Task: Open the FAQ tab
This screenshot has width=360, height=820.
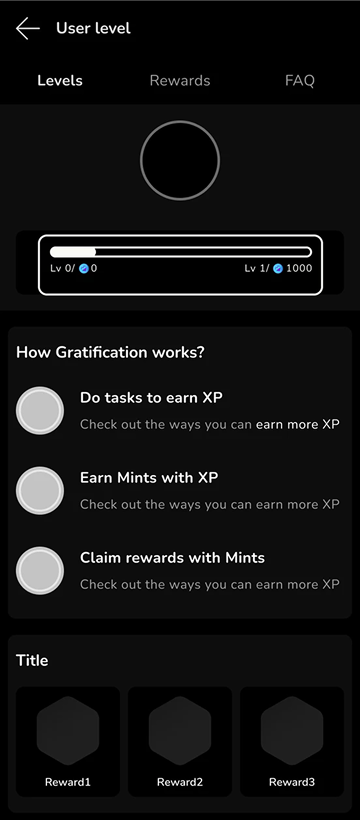Action: [299, 81]
